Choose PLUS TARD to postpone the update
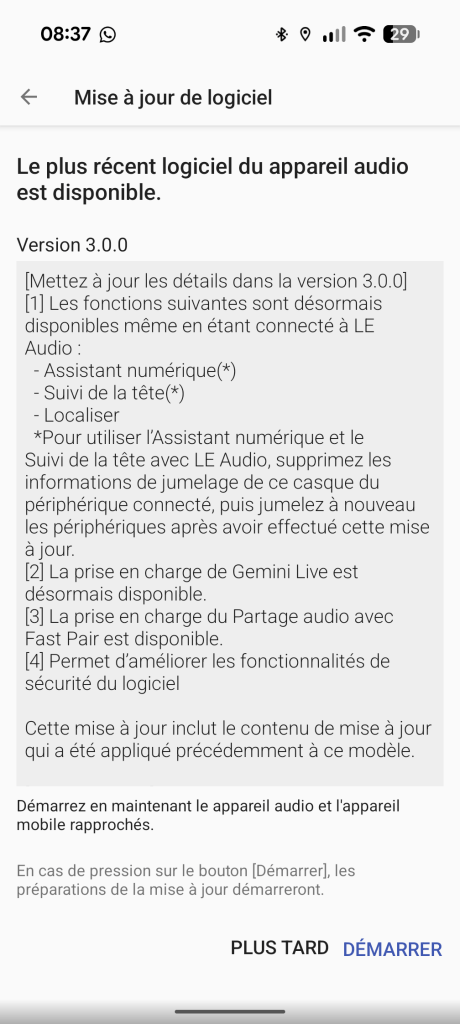The width and height of the screenshot is (460, 1024). 280,948
